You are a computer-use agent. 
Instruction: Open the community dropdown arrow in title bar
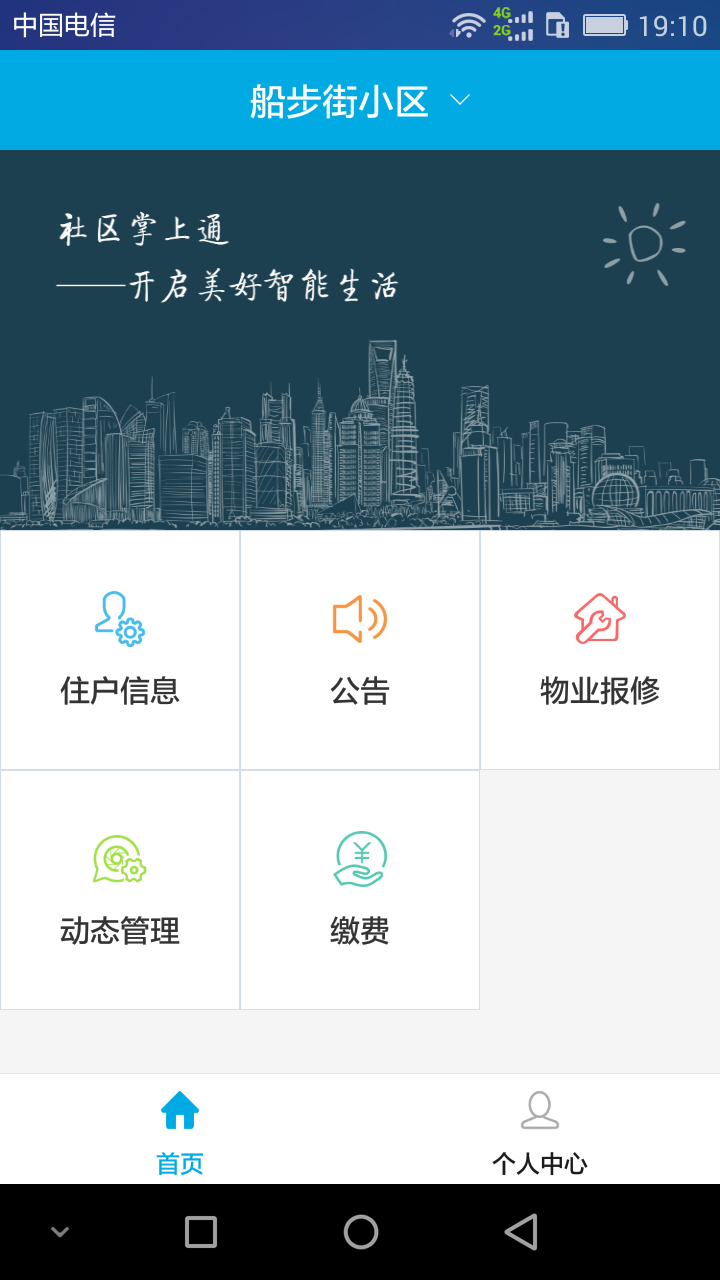459,100
